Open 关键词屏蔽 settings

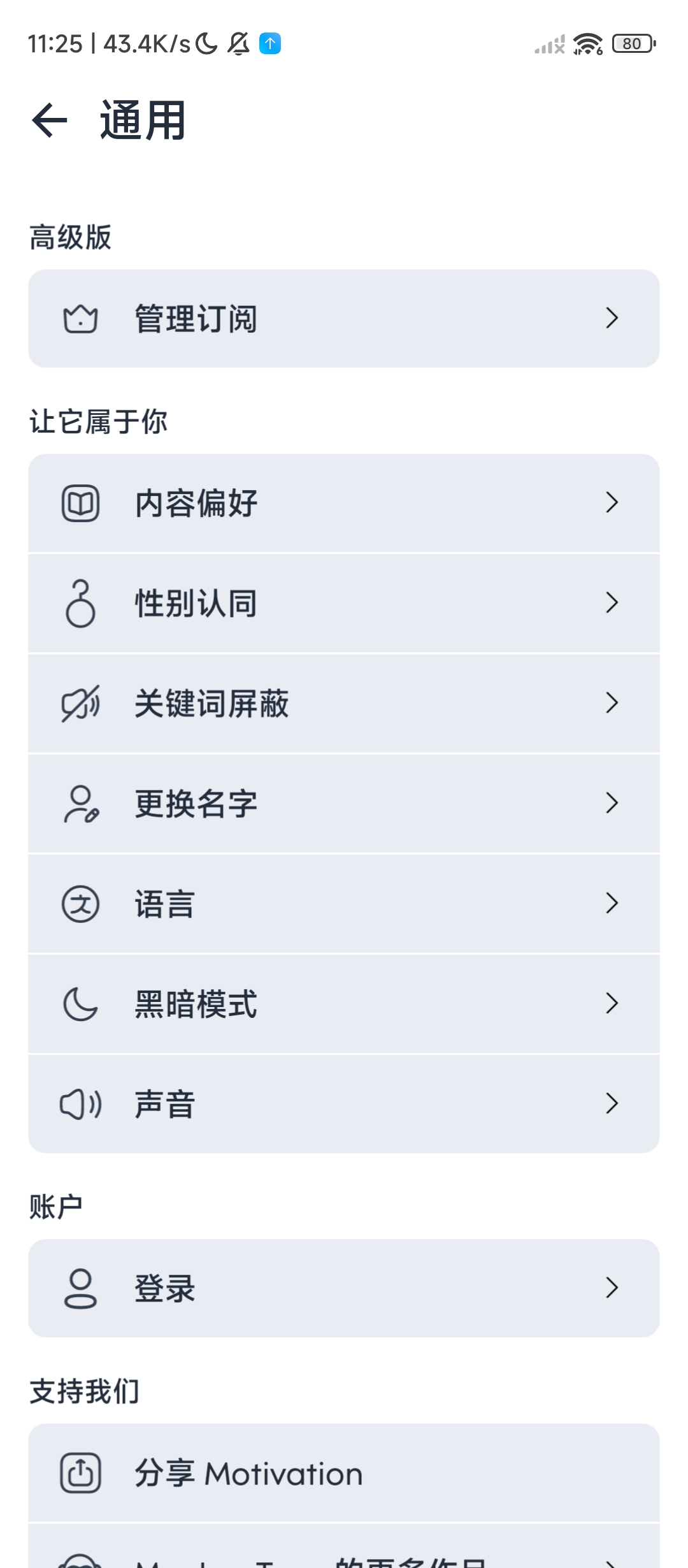click(x=344, y=704)
